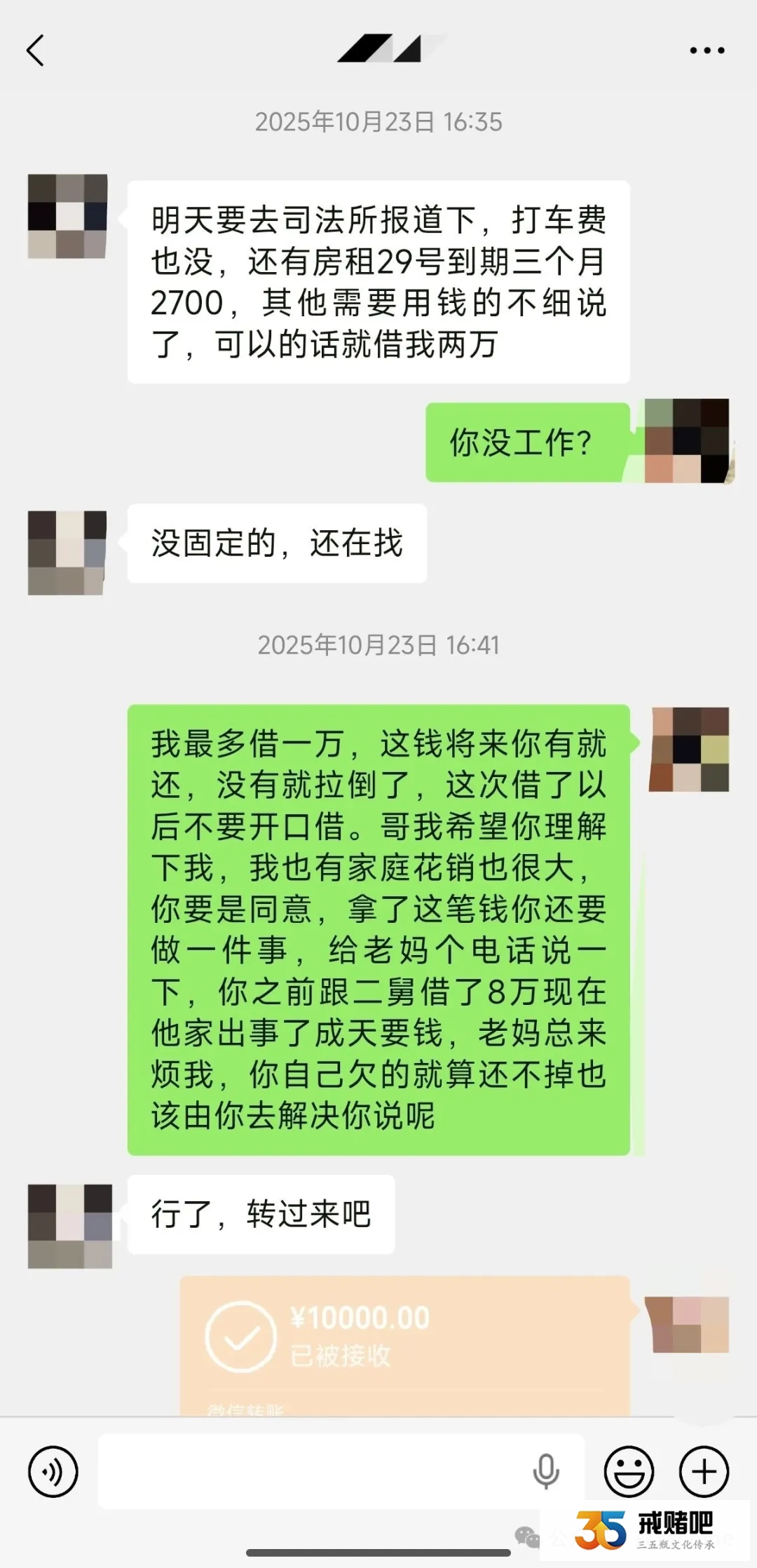
Task: Open the plus attachments menu
Action: click(704, 1471)
